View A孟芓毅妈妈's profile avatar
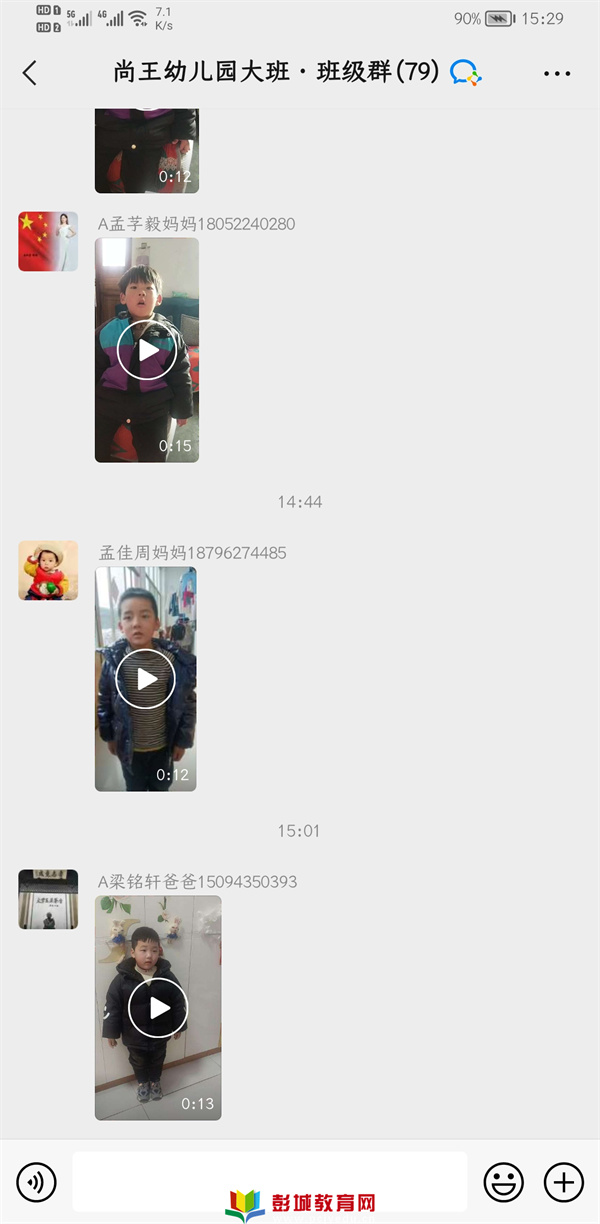The width and height of the screenshot is (600, 1224). click(48, 241)
